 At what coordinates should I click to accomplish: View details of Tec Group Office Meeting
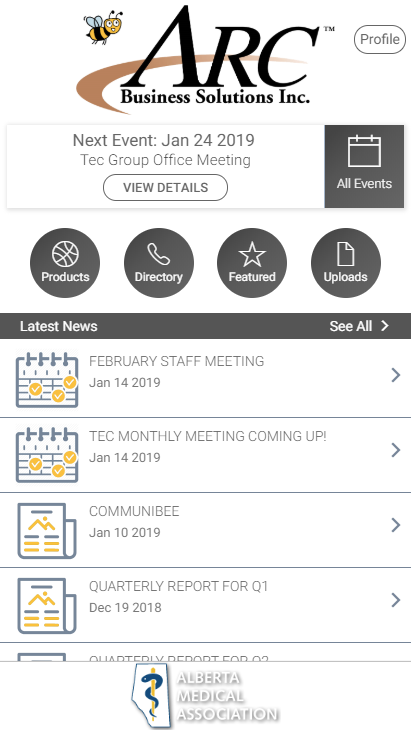pos(165,188)
